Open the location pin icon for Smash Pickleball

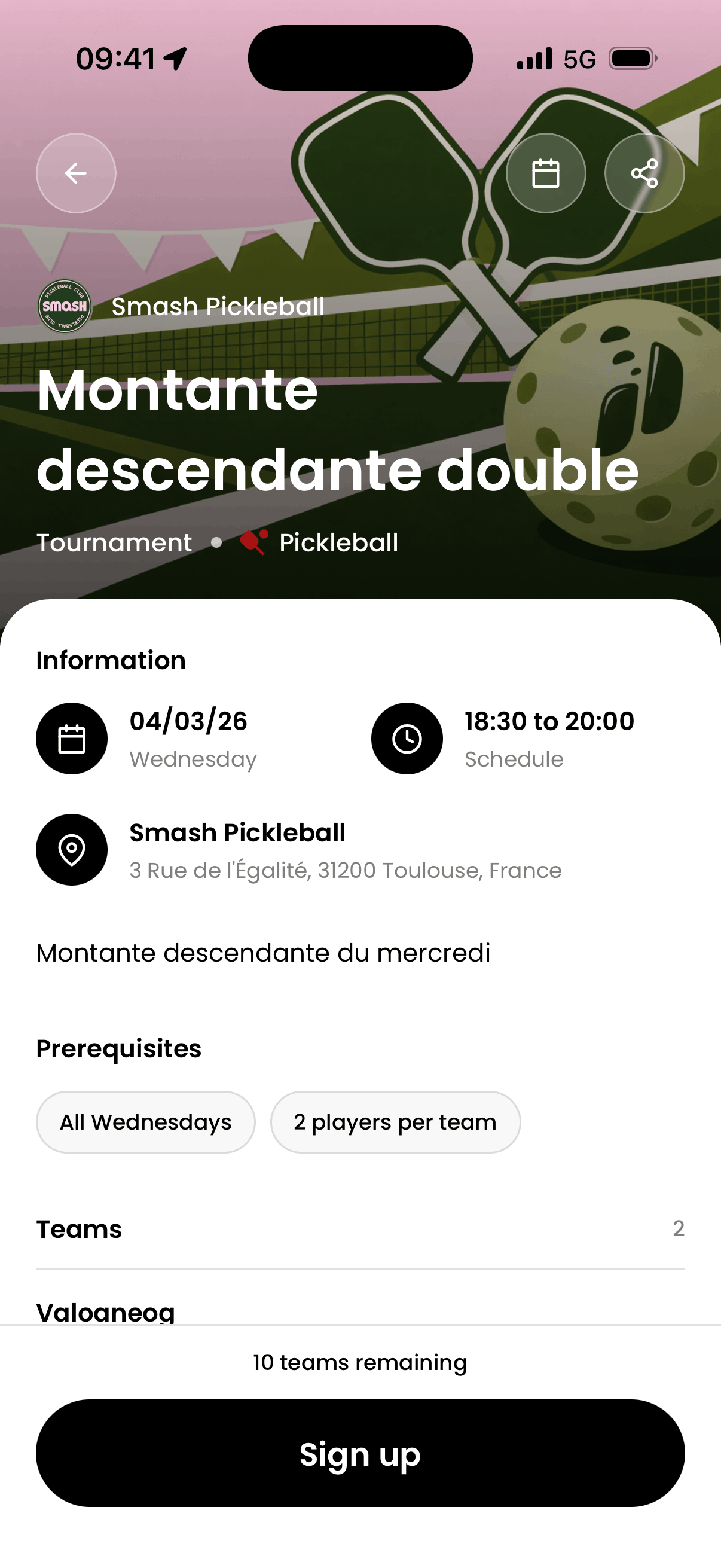(x=71, y=850)
